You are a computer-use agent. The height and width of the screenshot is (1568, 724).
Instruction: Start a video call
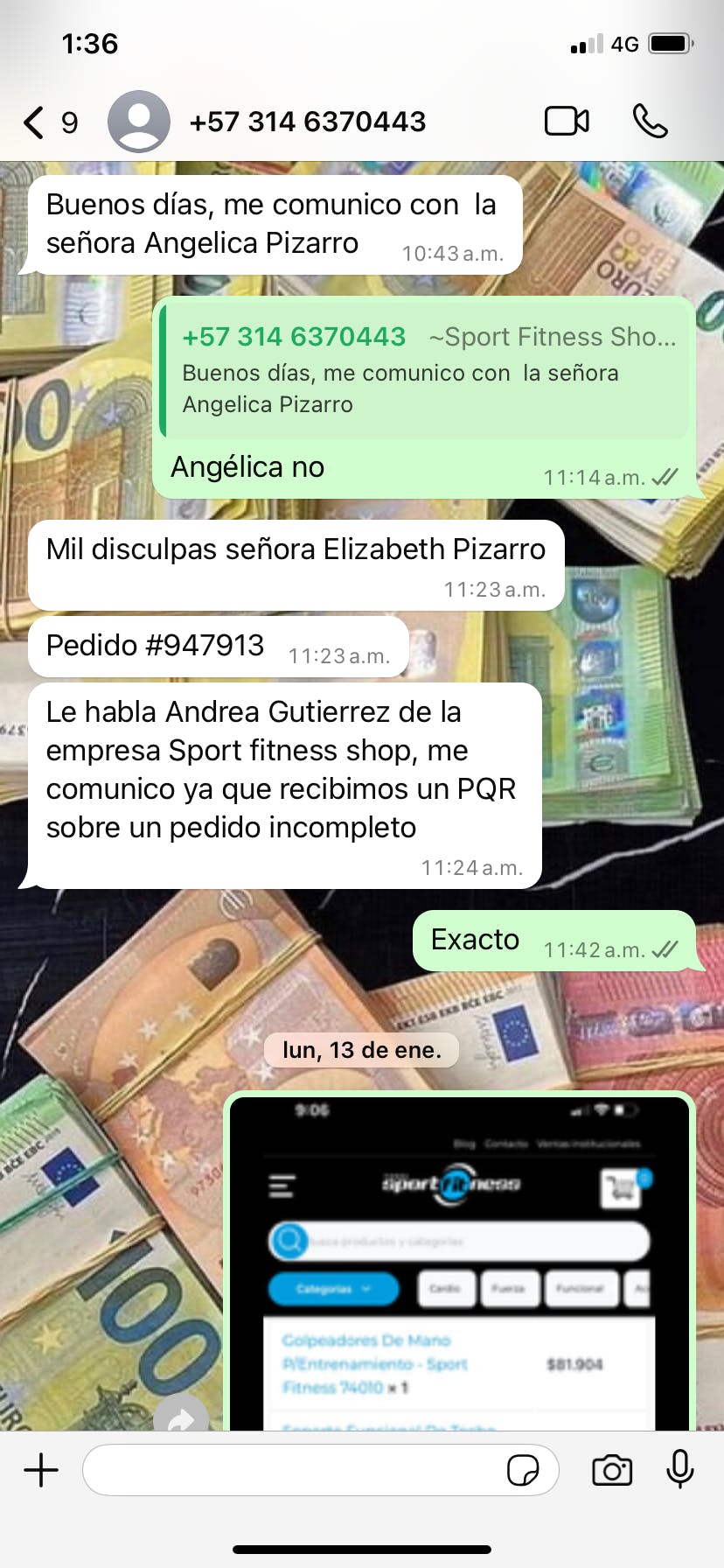[x=567, y=122]
